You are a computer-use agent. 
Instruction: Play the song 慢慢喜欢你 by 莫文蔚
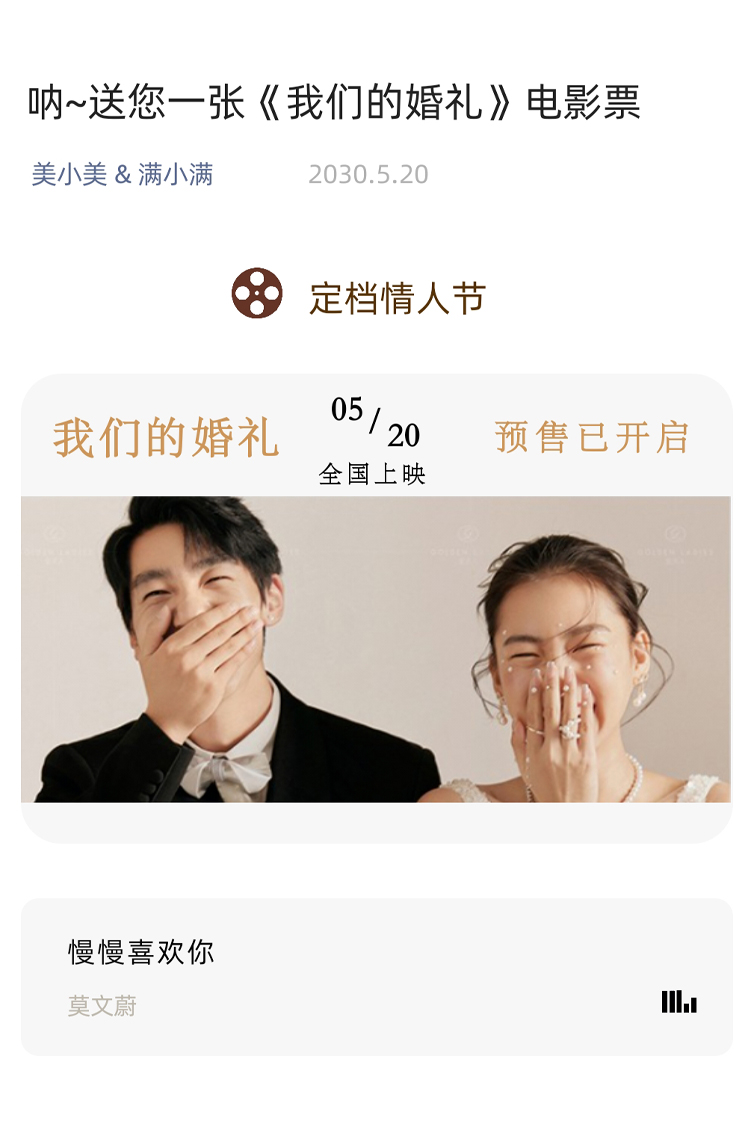pos(678,1001)
